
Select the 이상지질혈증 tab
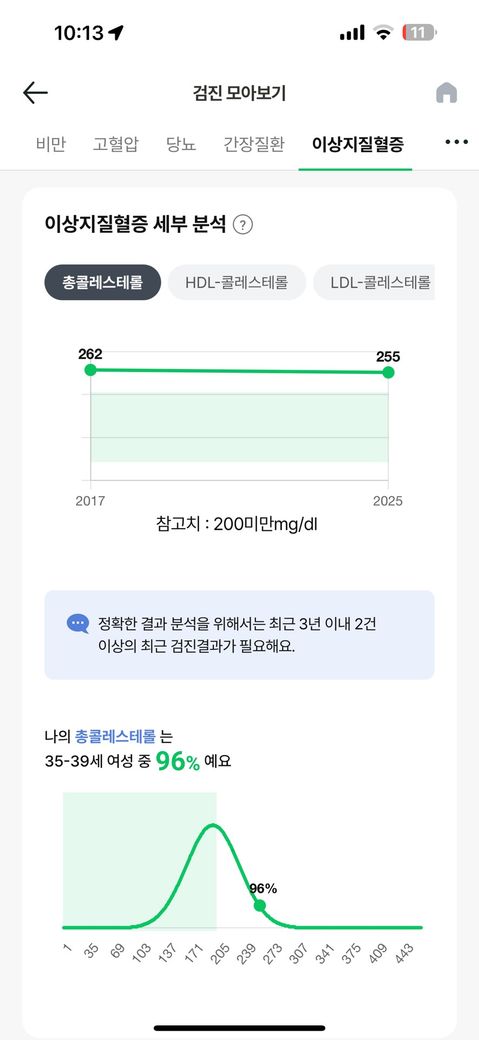358,145
